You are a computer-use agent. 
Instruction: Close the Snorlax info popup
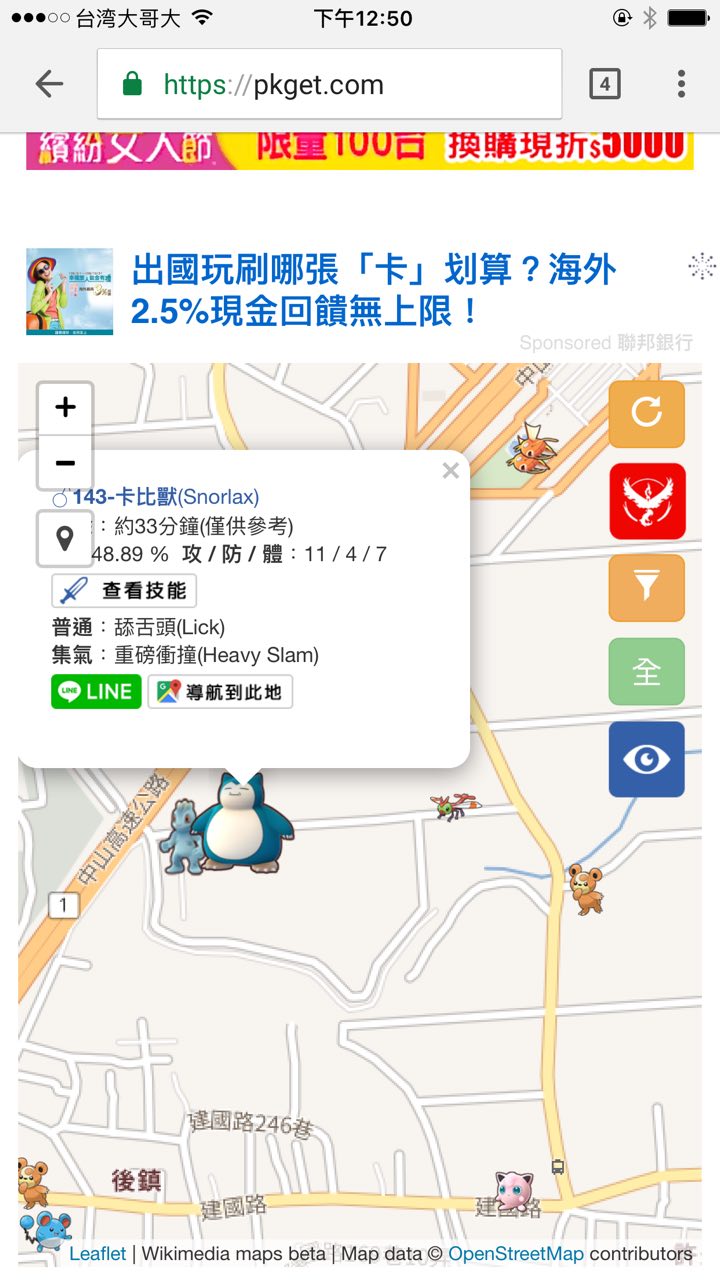point(451,471)
